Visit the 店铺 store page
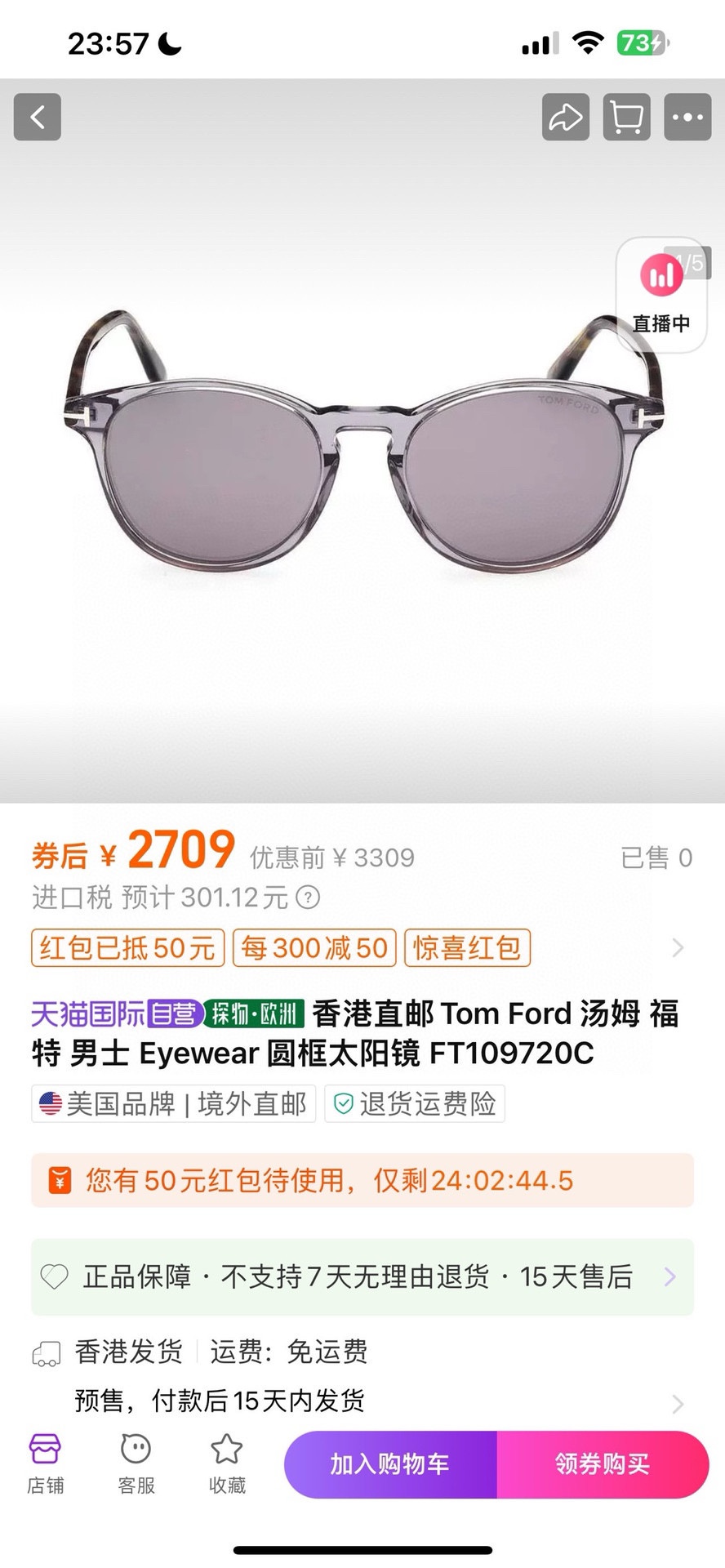This screenshot has height=1568, width=725. (x=45, y=1464)
